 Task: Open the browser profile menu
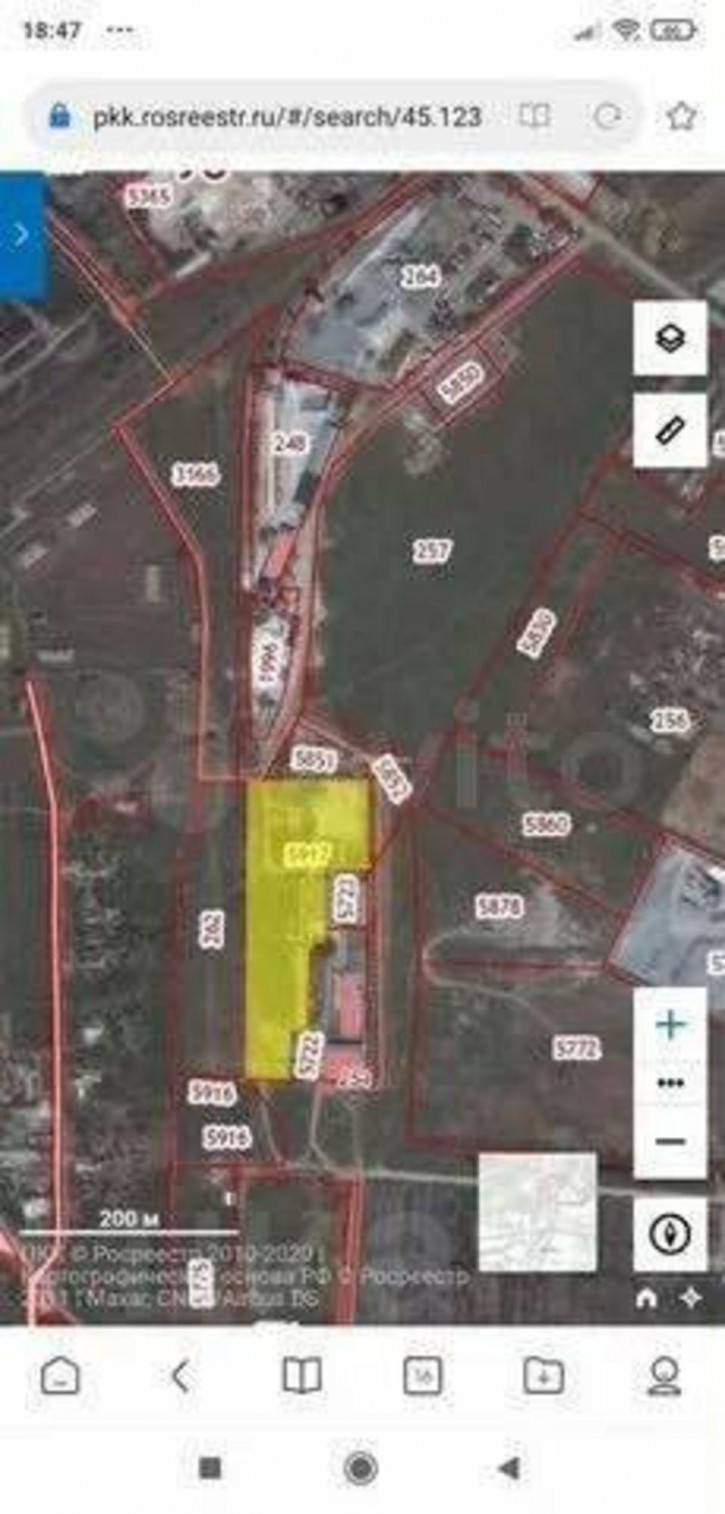(x=664, y=1377)
